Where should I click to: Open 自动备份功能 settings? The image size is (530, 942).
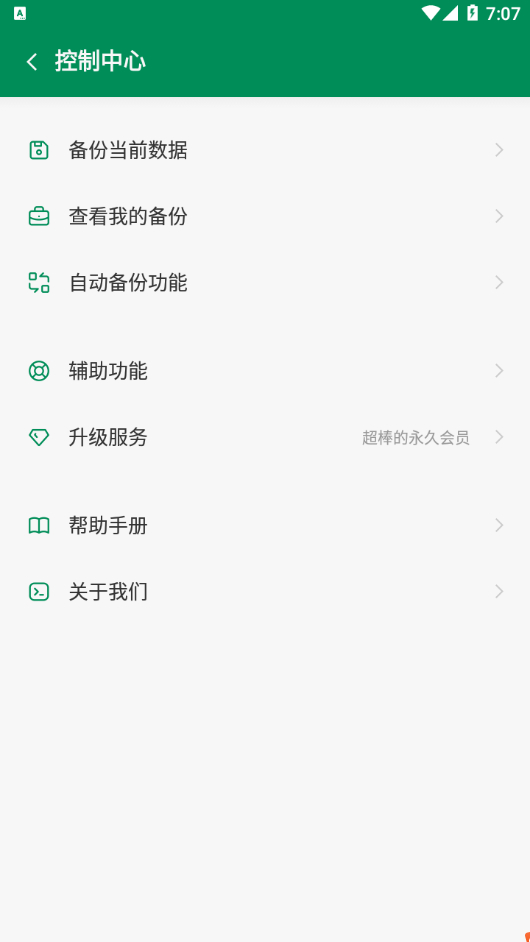pyautogui.click(x=265, y=282)
